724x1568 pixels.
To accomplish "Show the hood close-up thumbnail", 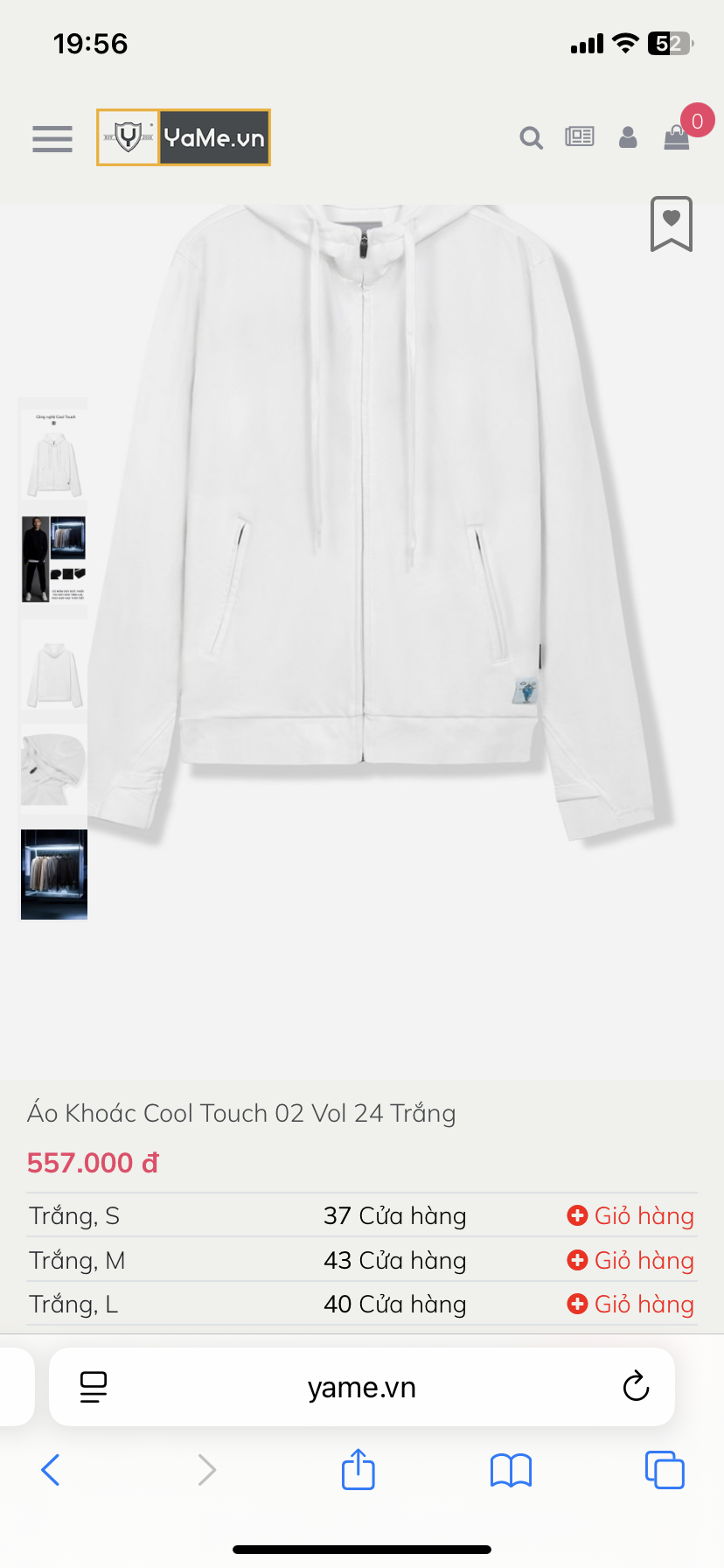I will click(x=54, y=770).
